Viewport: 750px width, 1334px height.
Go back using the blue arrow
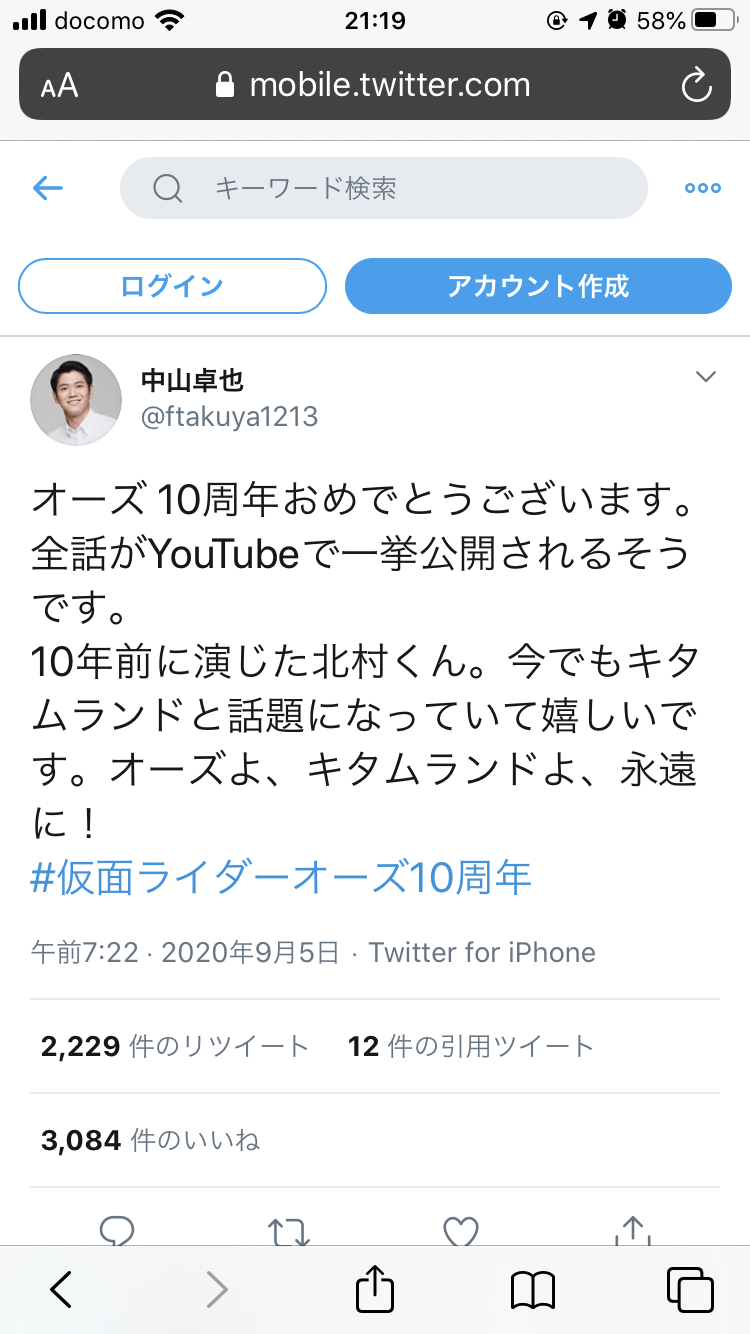coord(48,188)
